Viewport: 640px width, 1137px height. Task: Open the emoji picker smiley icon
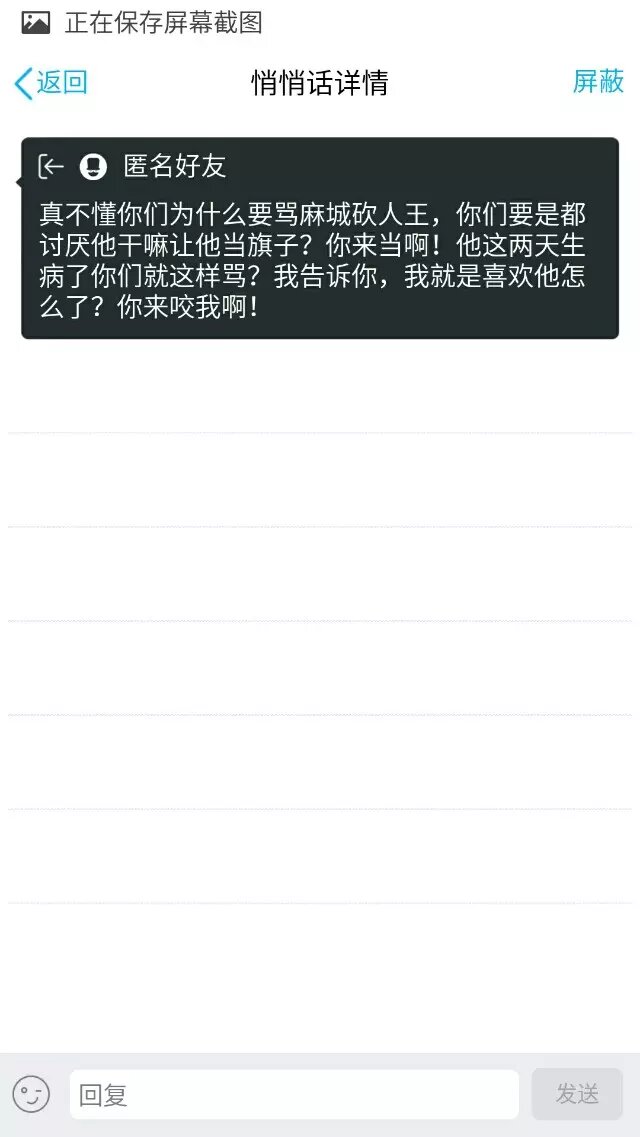31,1094
